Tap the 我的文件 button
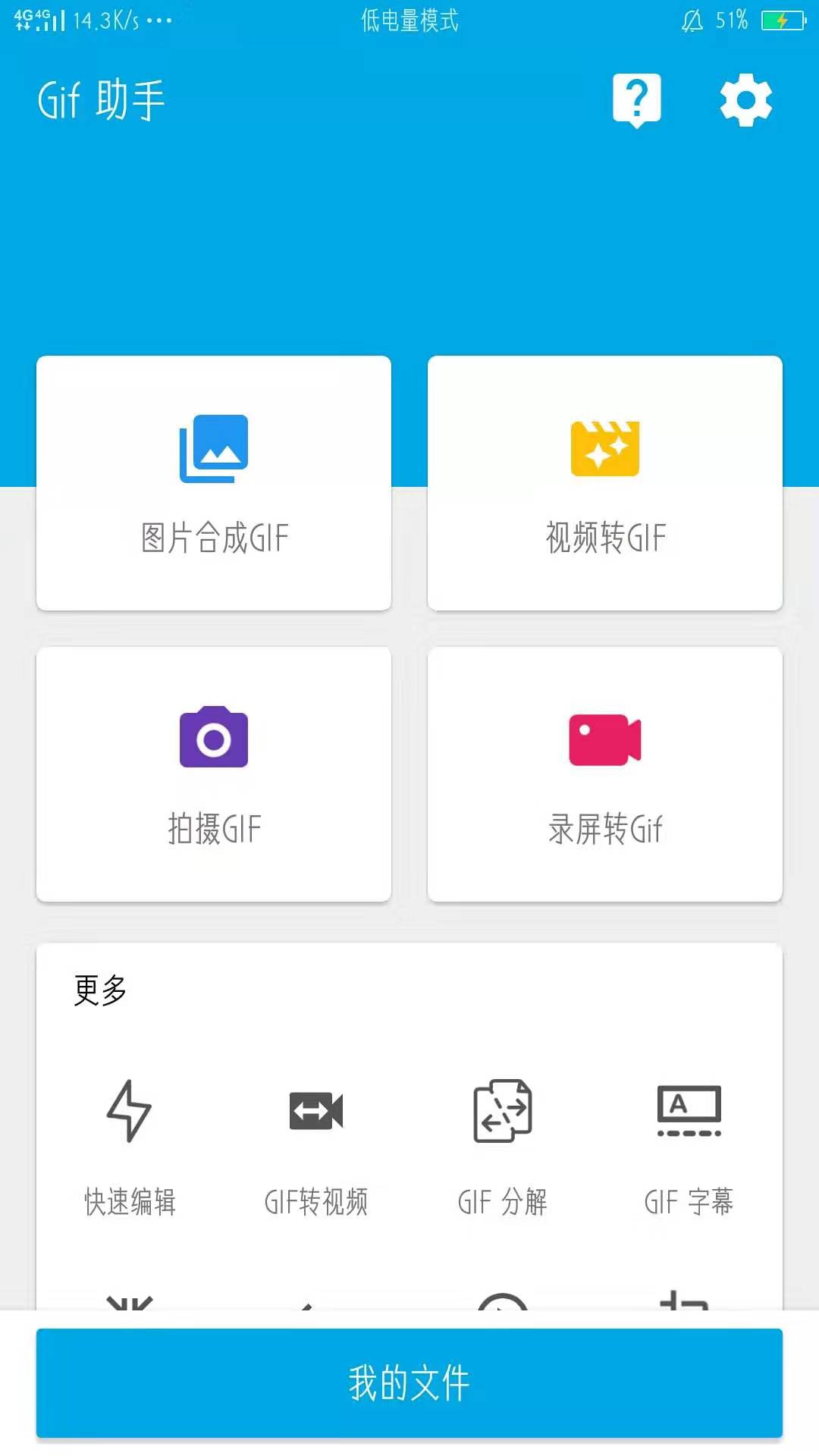Image resolution: width=819 pixels, height=1456 pixels. pos(409,1382)
